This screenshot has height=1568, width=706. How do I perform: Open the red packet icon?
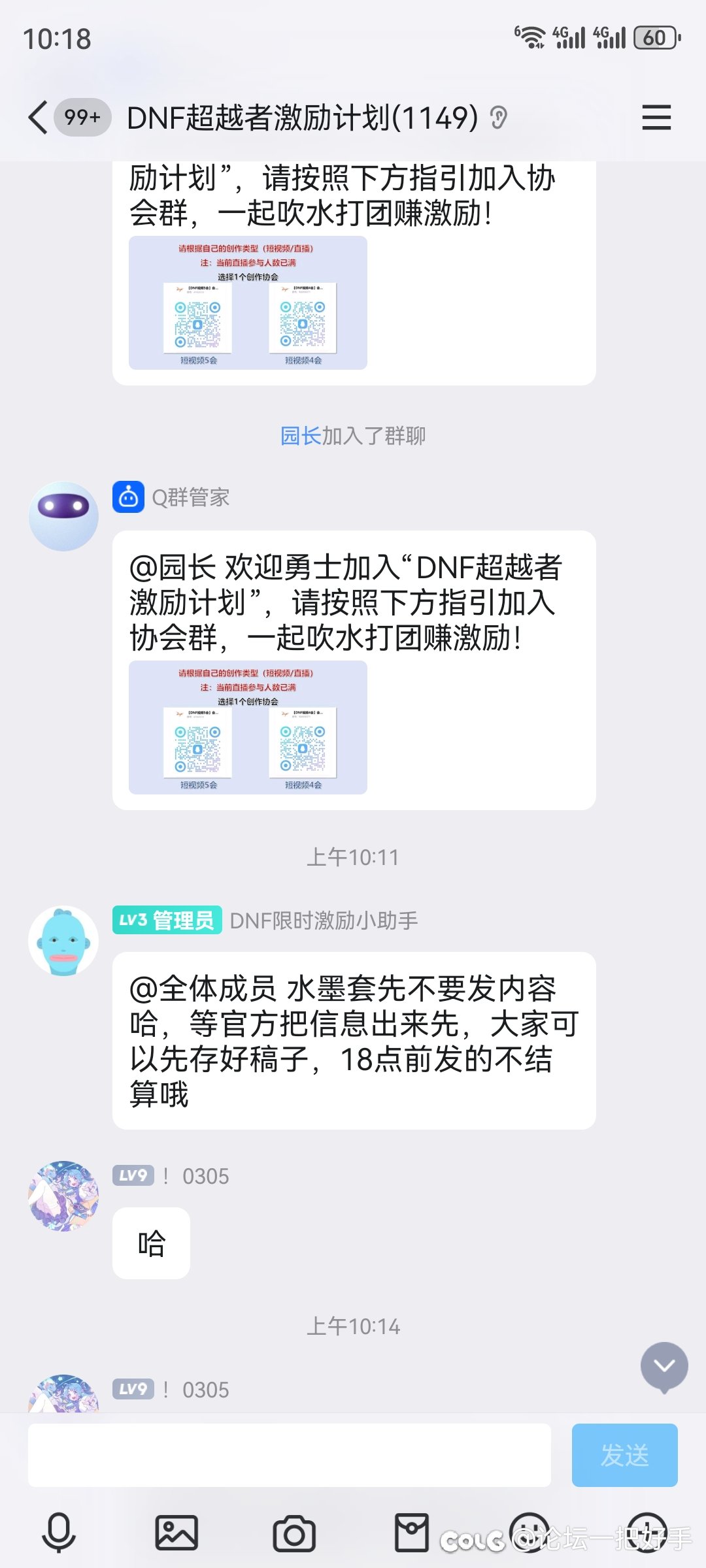412,1533
